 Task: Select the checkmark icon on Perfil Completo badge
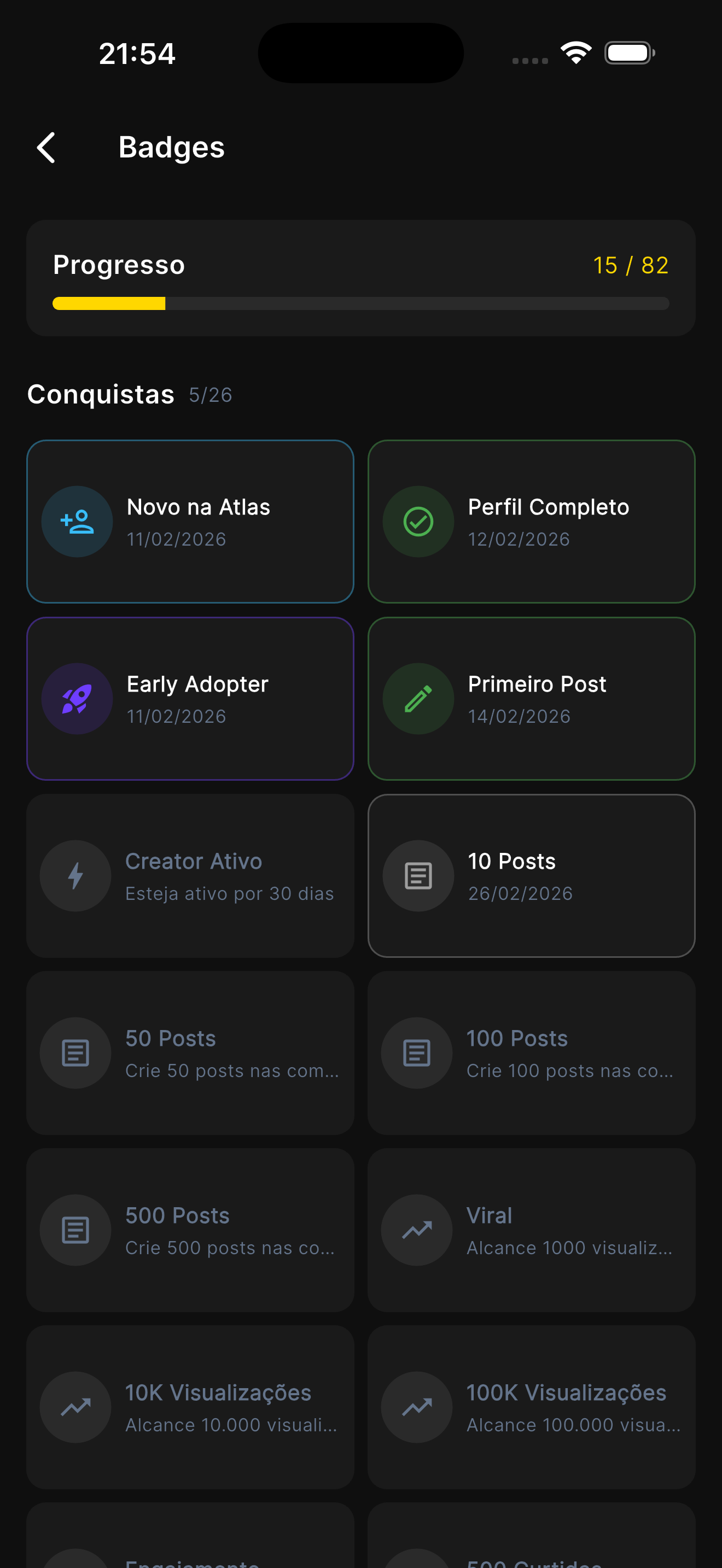pyautogui.click(x=417, y=522)
